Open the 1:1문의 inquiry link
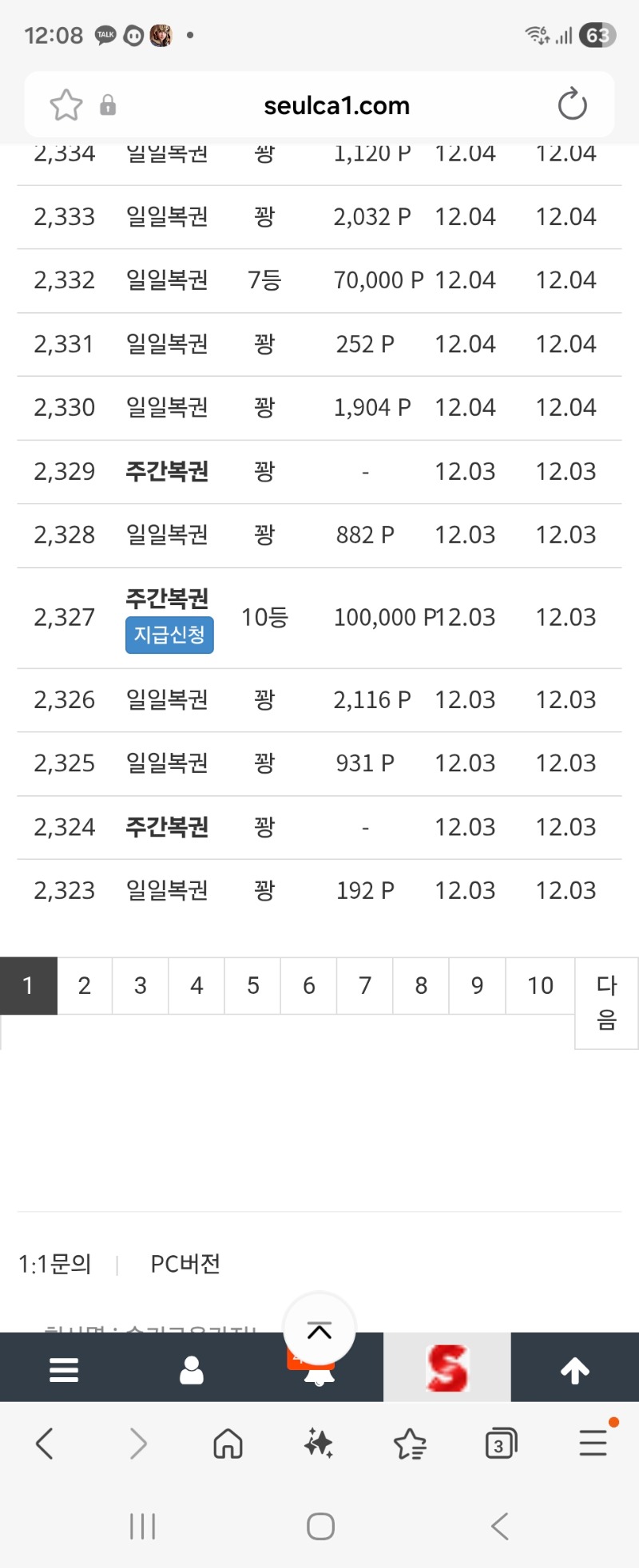 point(55,1264)
